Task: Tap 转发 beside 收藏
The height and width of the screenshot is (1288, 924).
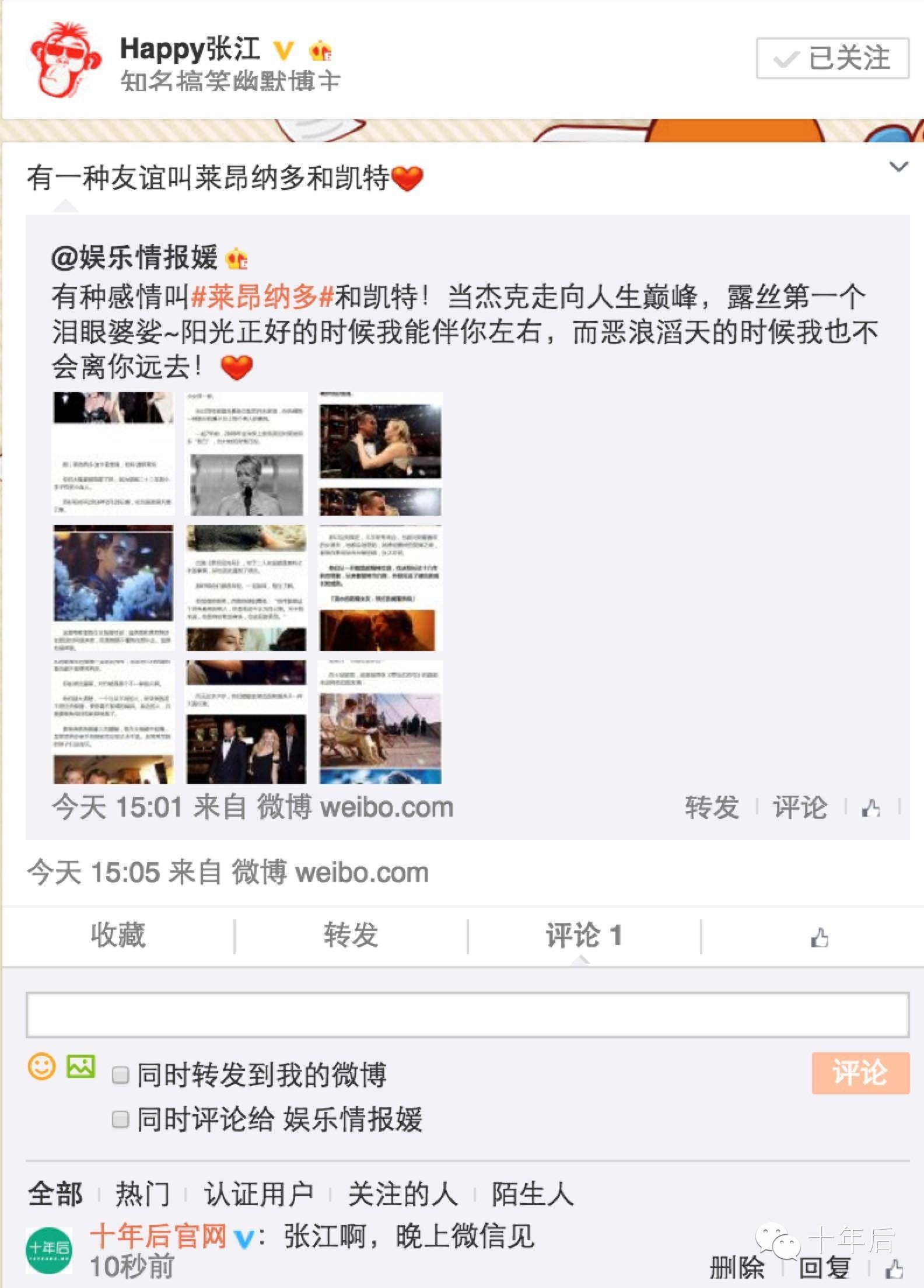Action: 351,936
